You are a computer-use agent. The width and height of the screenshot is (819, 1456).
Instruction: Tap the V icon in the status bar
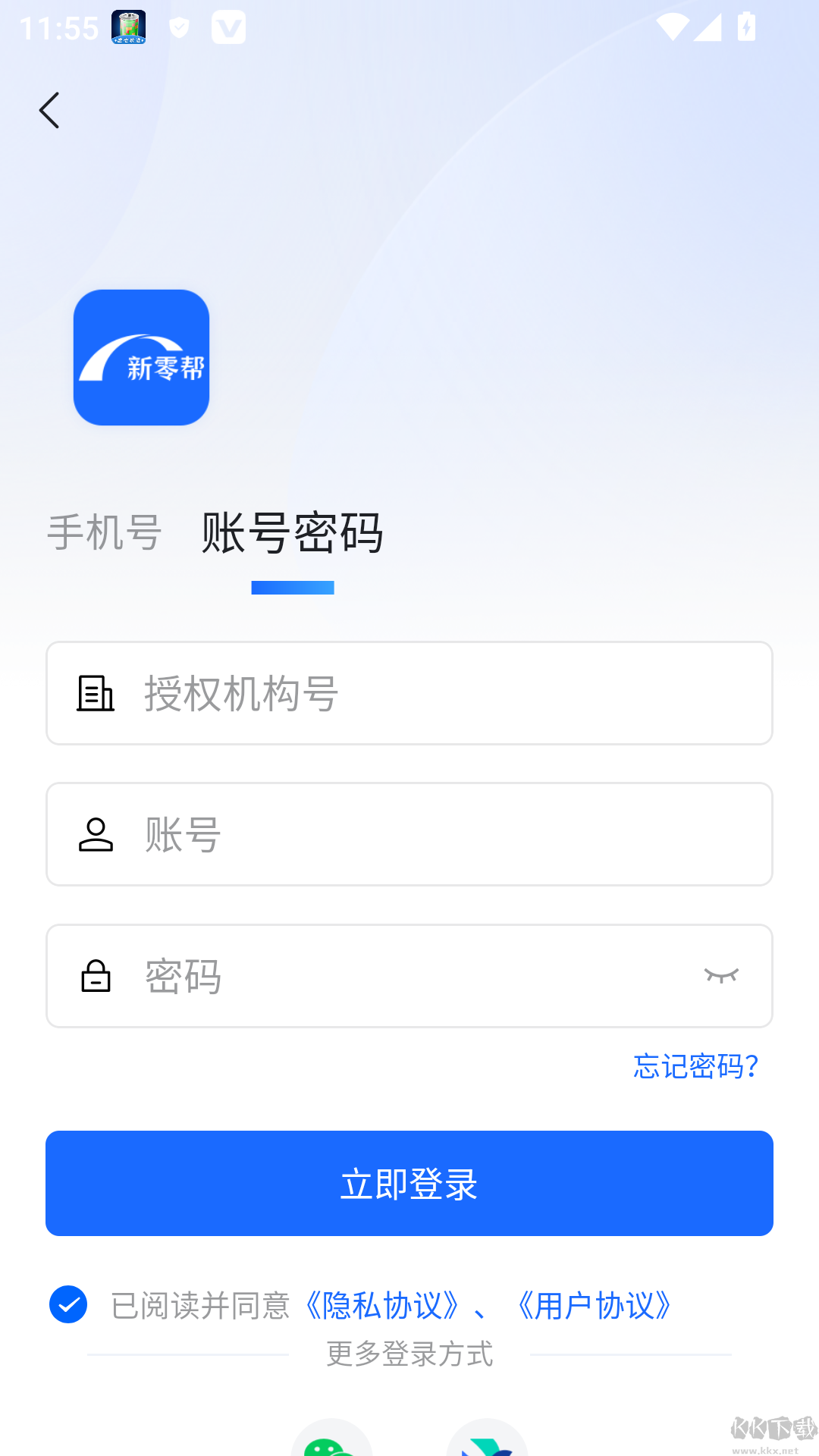tap(229, 28)
